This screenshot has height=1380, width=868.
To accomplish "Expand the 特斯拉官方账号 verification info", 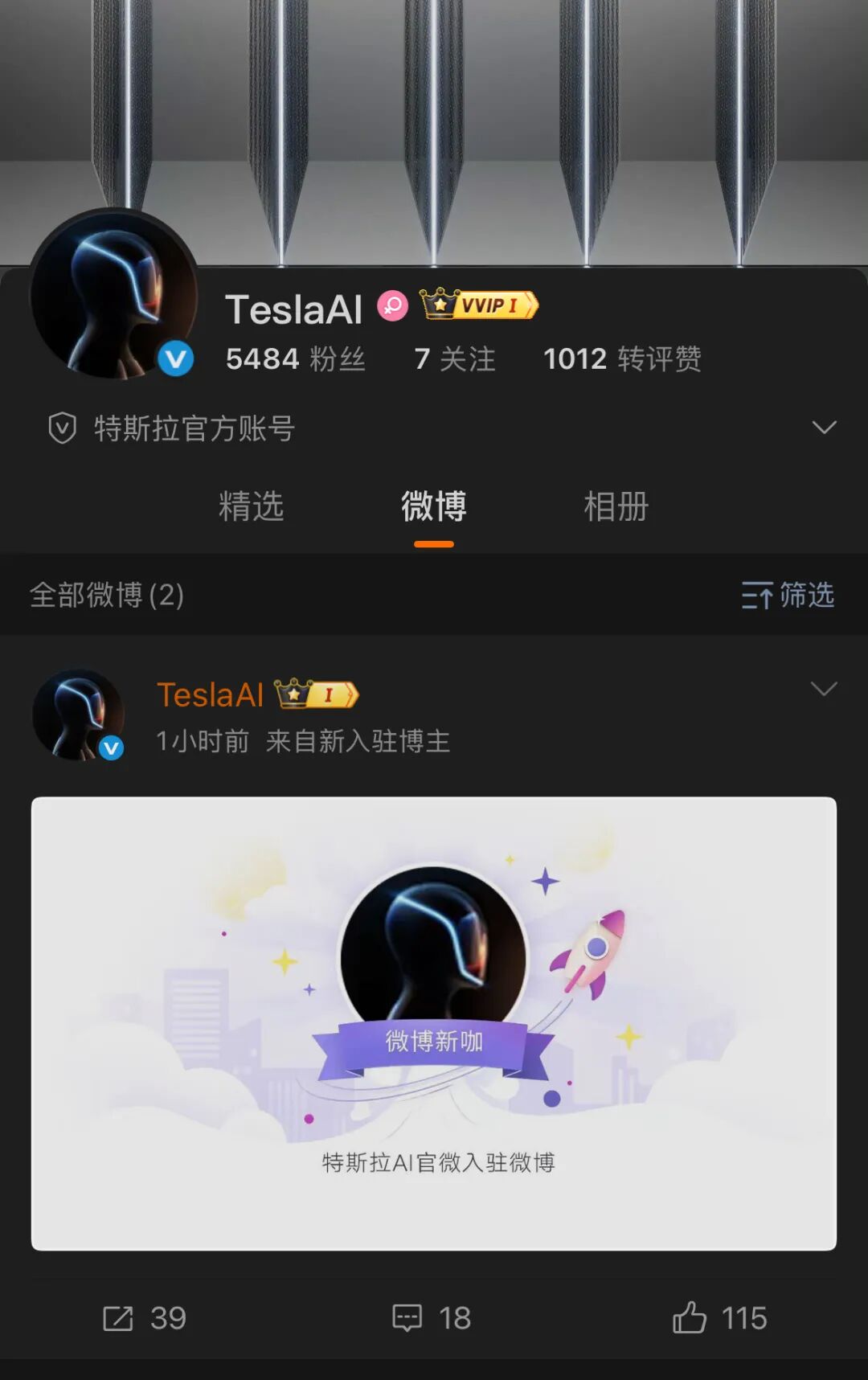I will (824, 428).
